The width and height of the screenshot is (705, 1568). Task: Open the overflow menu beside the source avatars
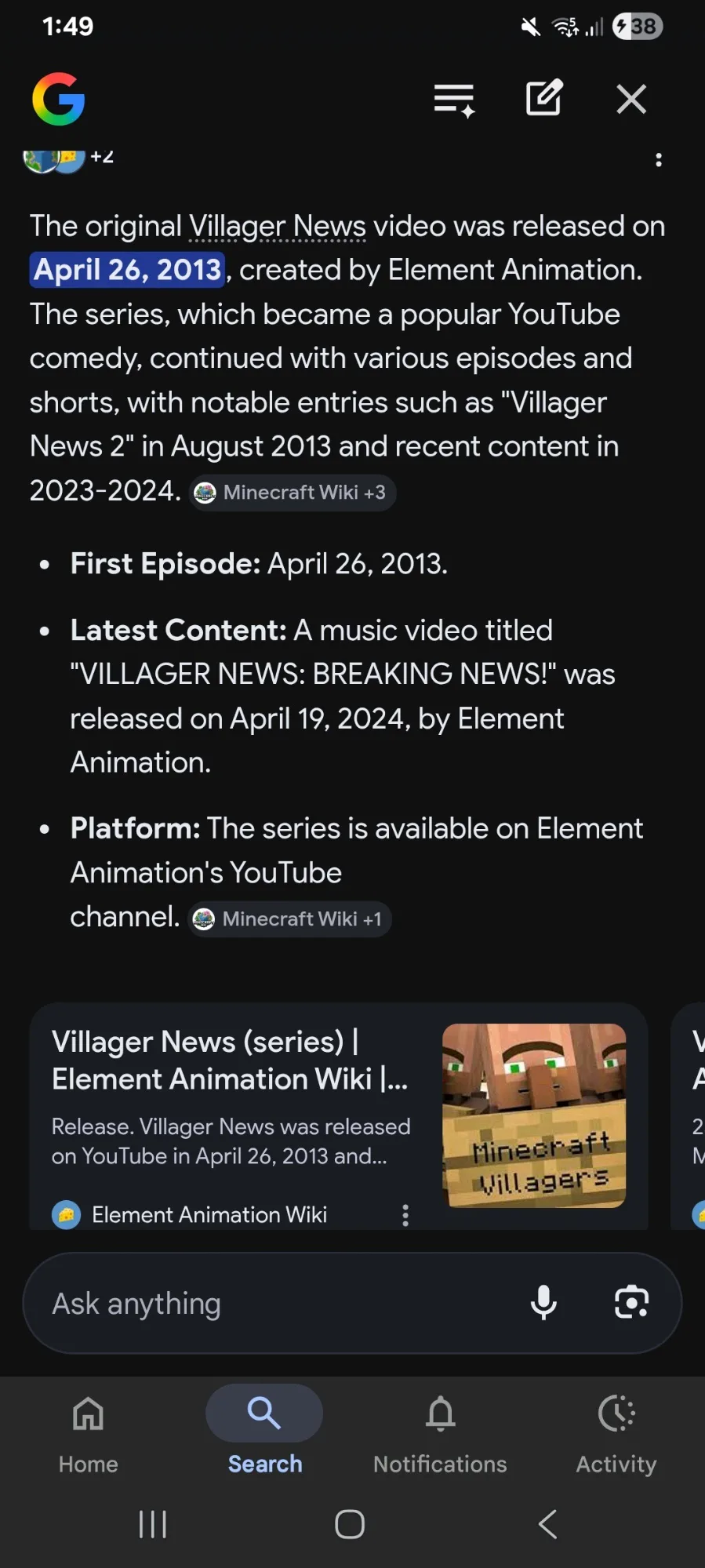(x=659, y=160)
